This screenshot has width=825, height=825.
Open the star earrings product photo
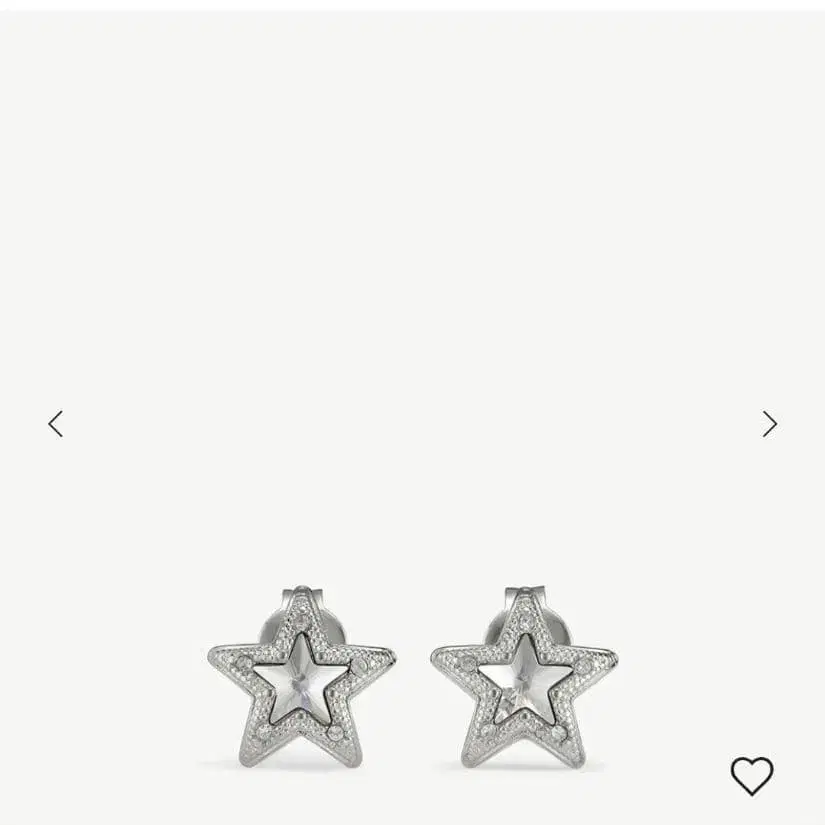[412, 680]
